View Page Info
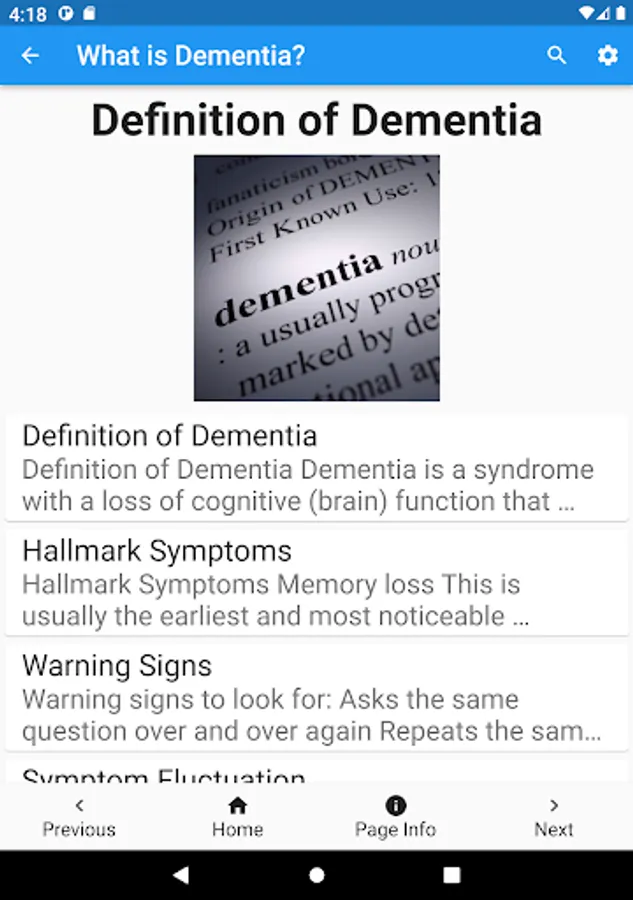The width and height of the screenshot is (633, 900). click(x=395, y=818)
